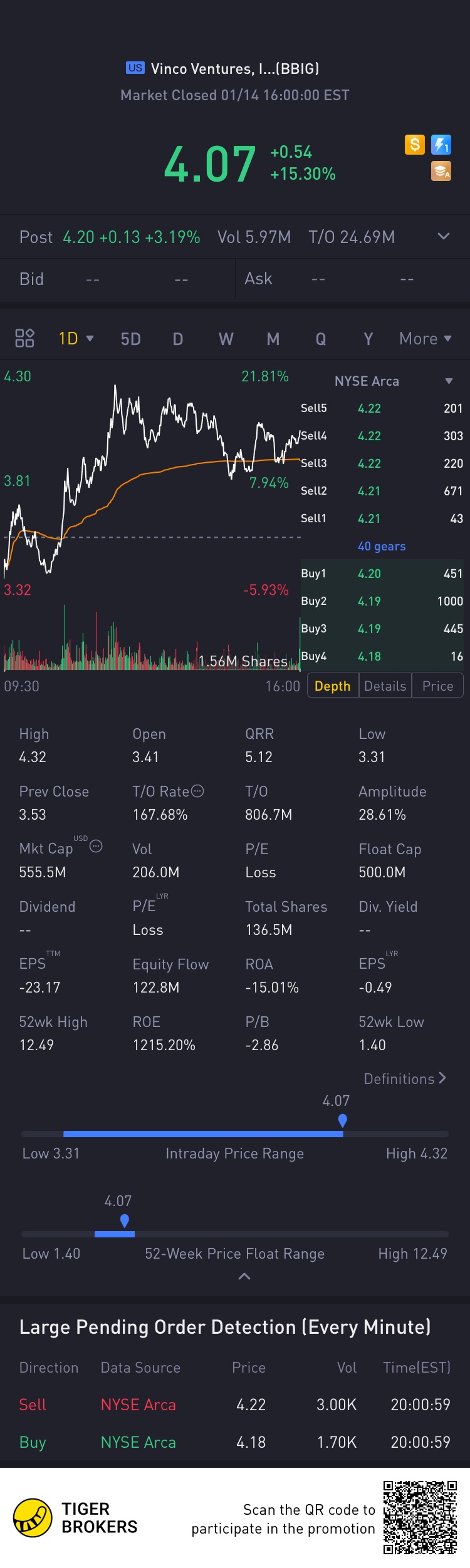Collapse the stock details with up chevron

pyautogui.click(x=244, y=1276)
